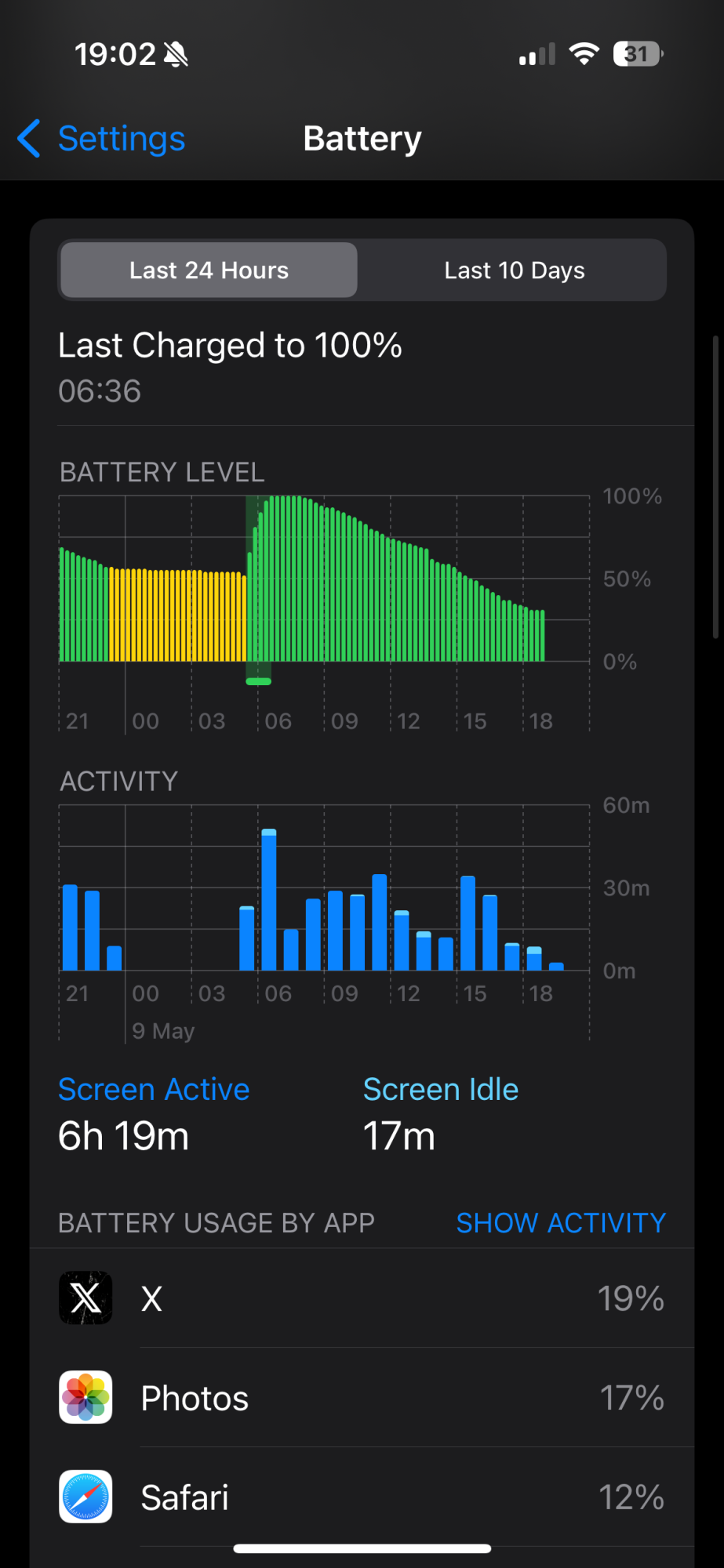Open X app battery usage row
This screenshot has height=1568, width=724.
362,1298
